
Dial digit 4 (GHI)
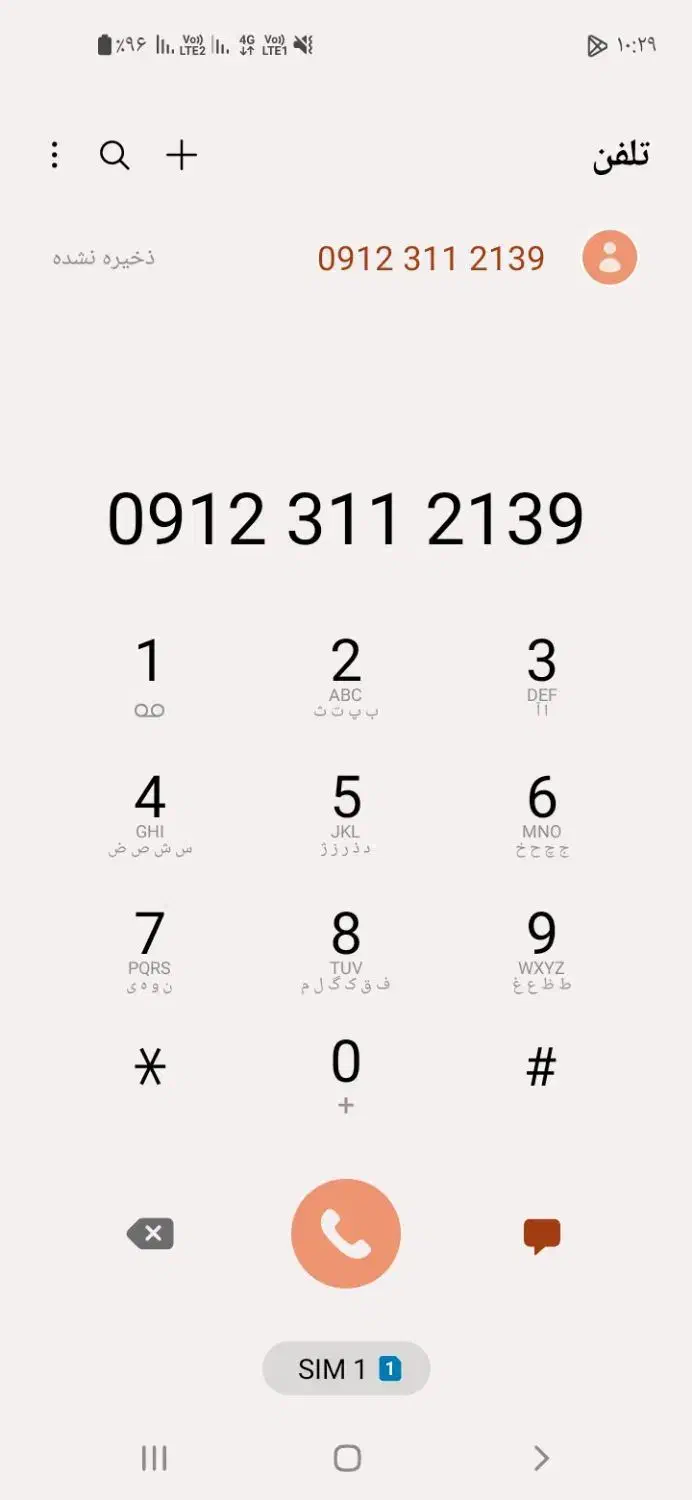[149, 814]
